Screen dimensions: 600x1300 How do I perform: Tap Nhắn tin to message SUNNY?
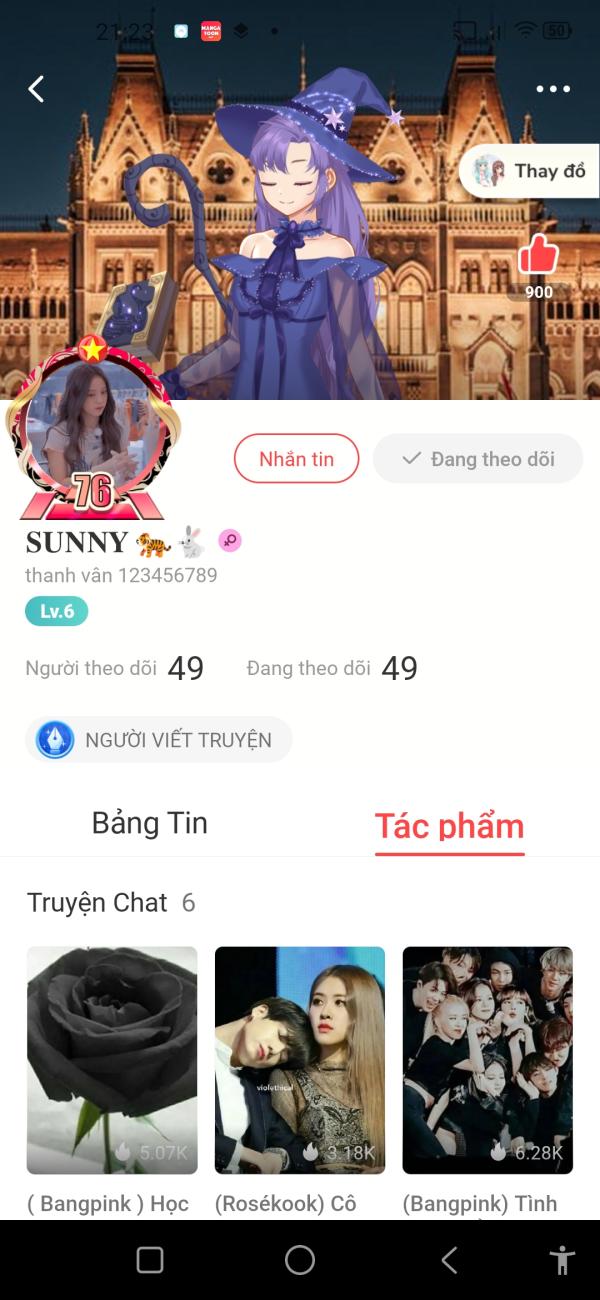point(296,459)
